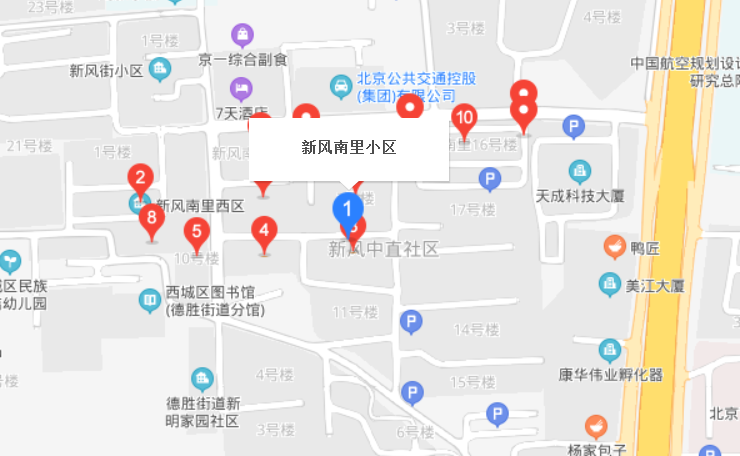Select the blue marker numbered 1
740x456 pixels.
click(x=347, y=210)
